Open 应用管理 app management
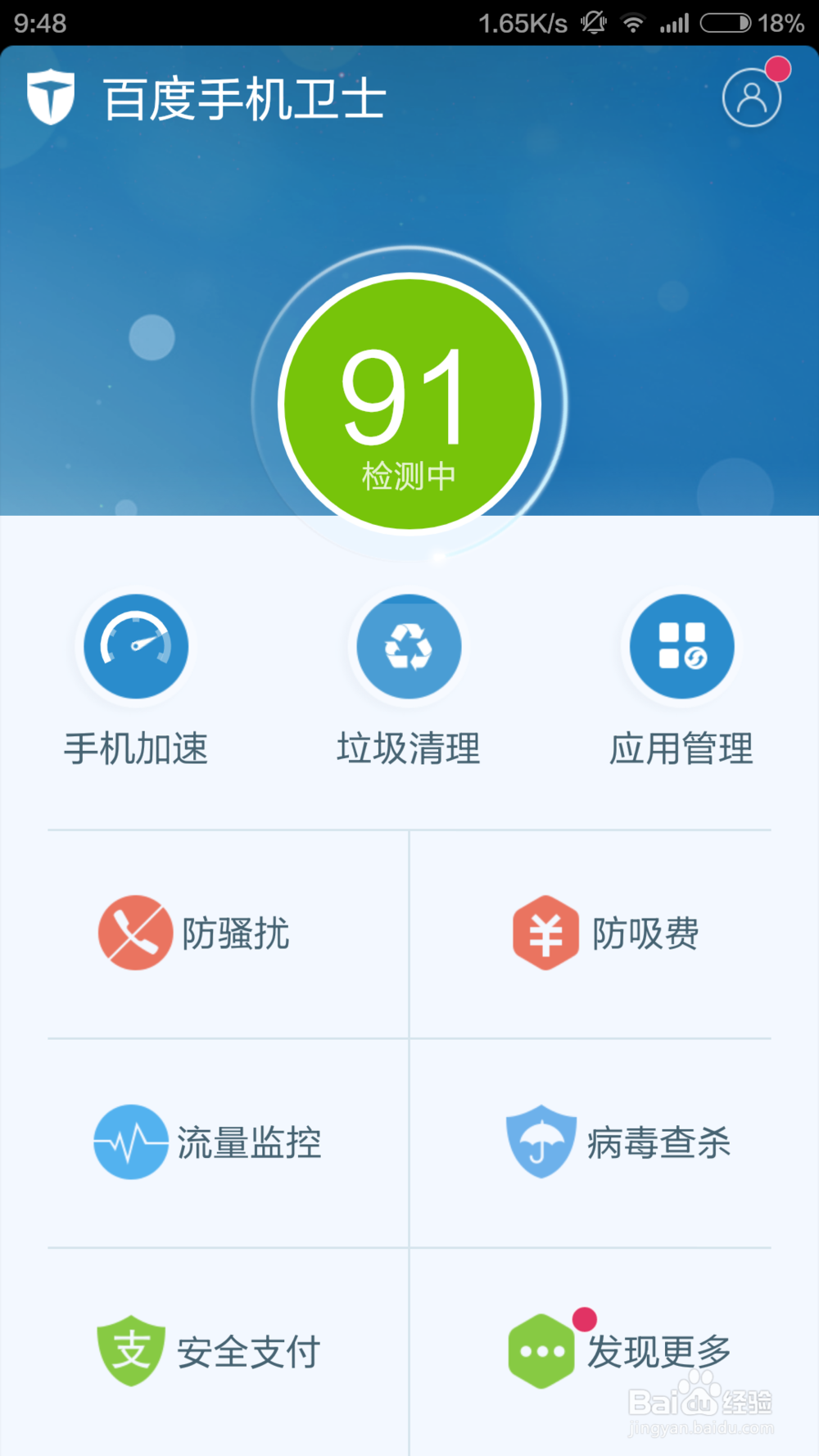The image size is (819, 1456). [680, 646]
